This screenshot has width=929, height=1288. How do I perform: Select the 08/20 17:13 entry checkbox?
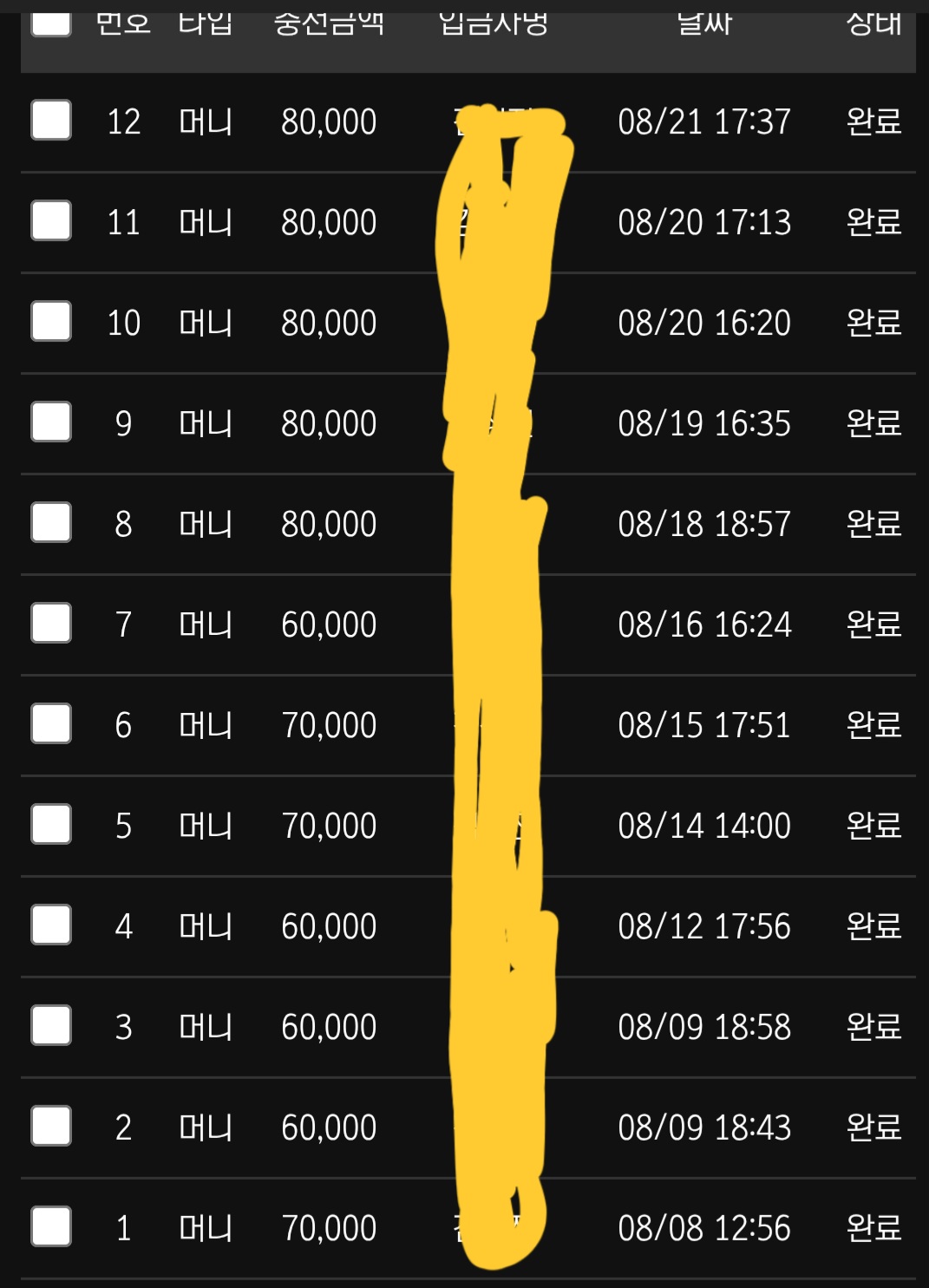click(51, 221)
